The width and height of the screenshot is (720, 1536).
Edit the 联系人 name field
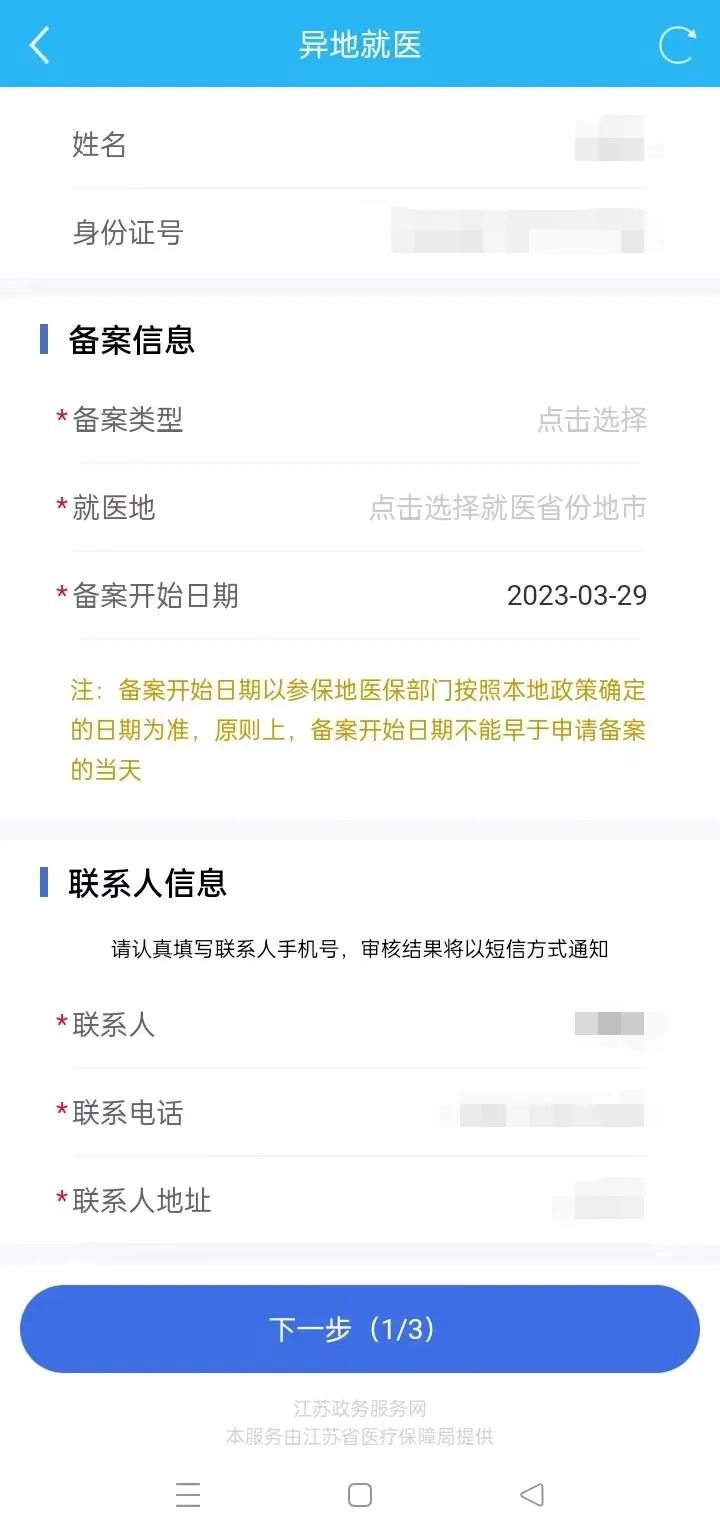coord(608,1024)
